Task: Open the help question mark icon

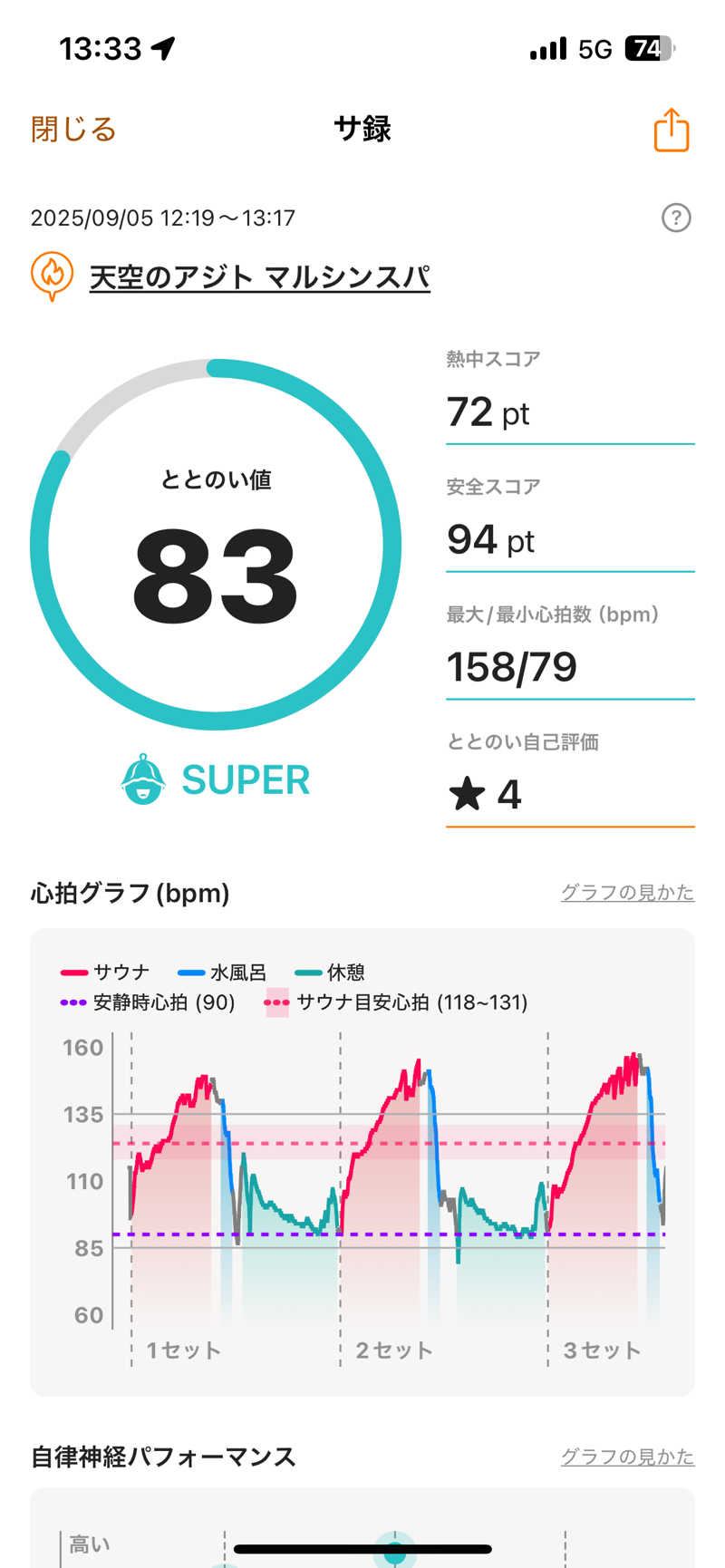Action: point(676,218)
